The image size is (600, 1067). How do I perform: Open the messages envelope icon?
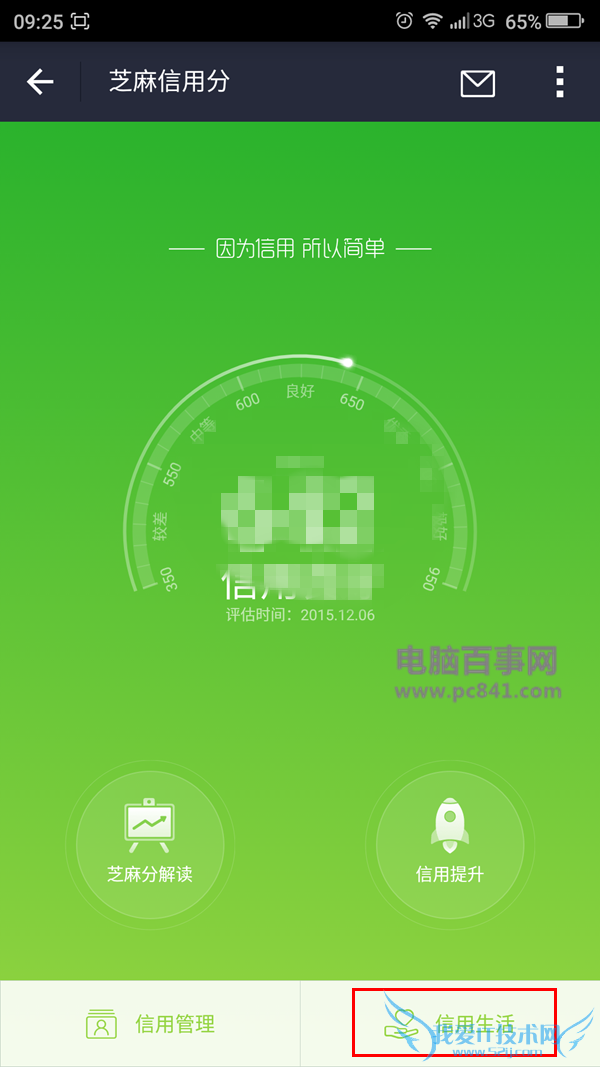click(x=477, y=83)
